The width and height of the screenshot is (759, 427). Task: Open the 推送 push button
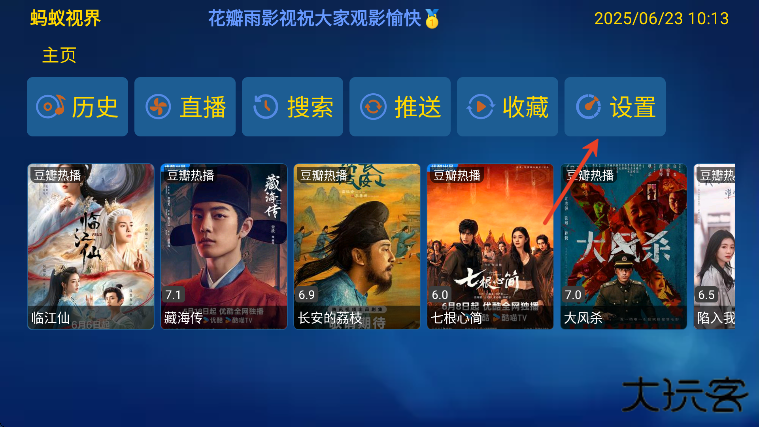(400, 107)
